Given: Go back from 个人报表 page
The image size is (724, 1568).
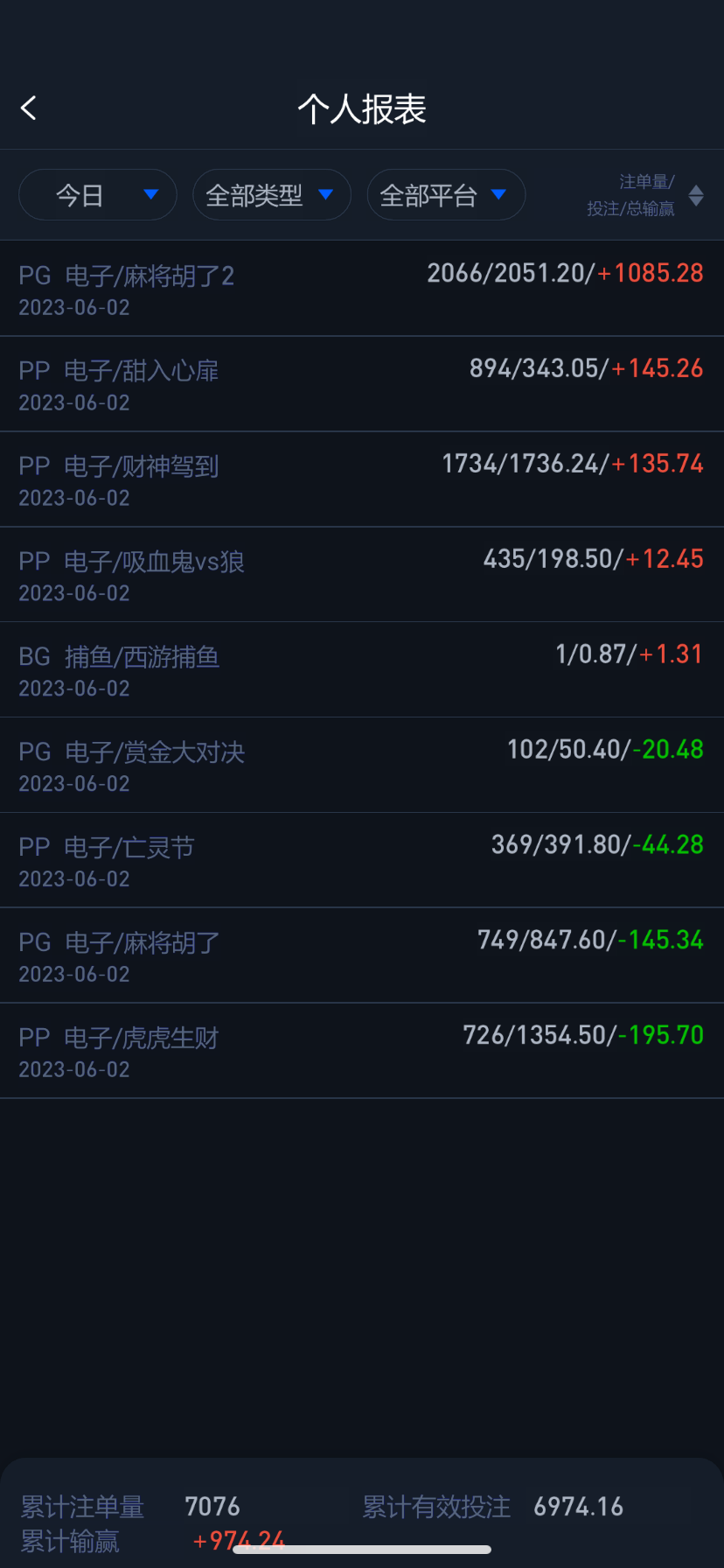Looking at the screenshot, I should 29,108.
